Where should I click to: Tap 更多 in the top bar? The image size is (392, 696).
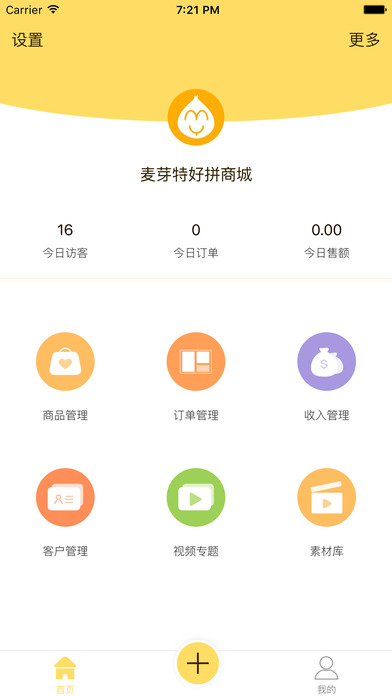pos(364,40)
